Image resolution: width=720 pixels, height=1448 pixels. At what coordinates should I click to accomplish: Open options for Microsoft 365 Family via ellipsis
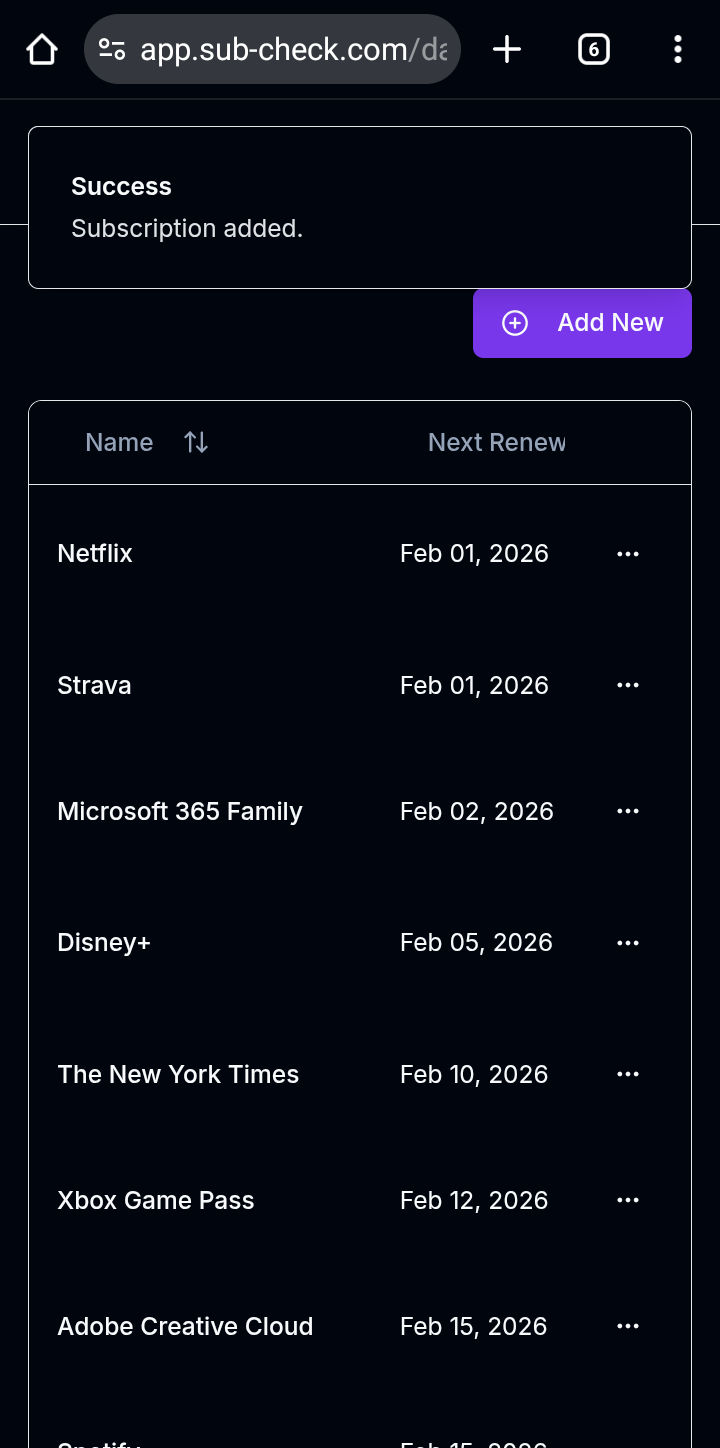pos(628,811)
